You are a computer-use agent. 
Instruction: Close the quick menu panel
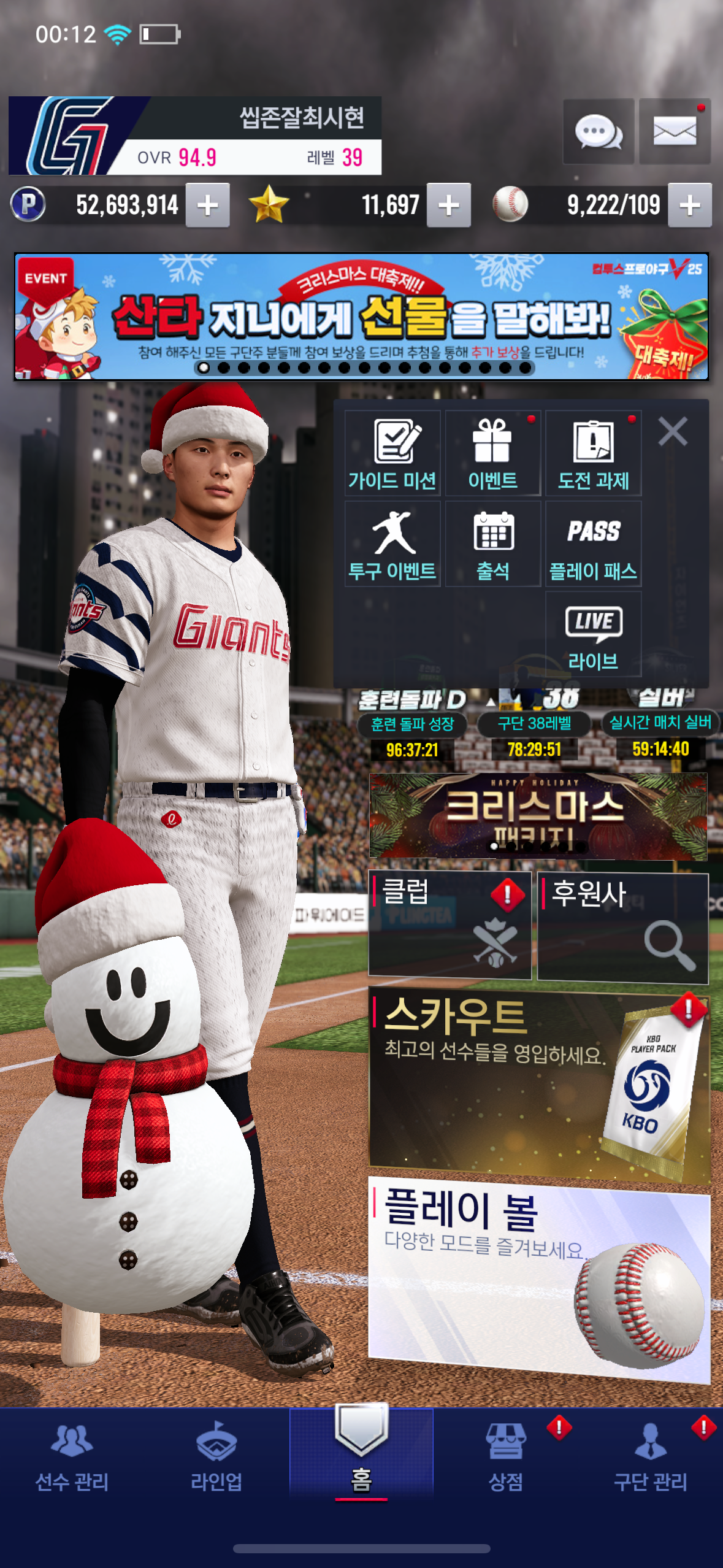(x=673, y=431)
